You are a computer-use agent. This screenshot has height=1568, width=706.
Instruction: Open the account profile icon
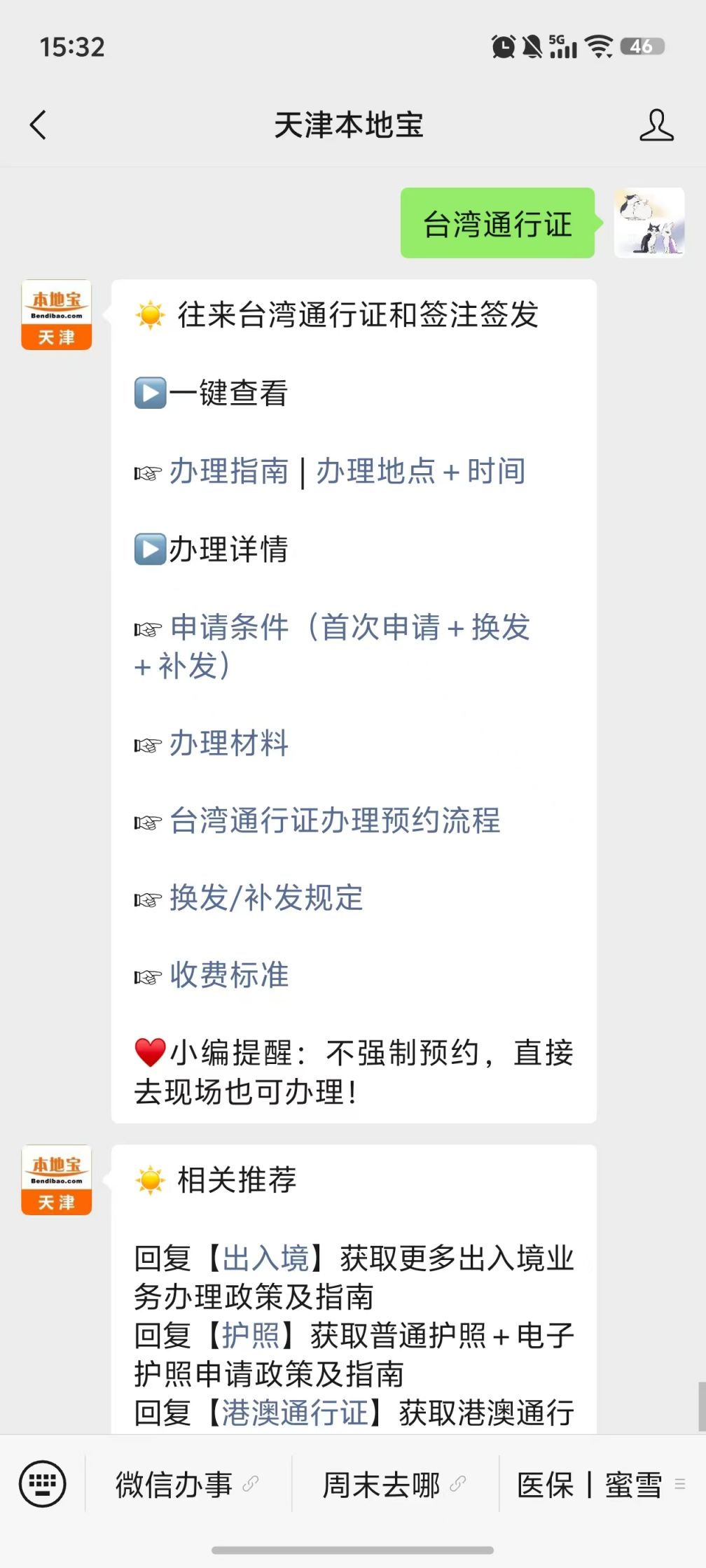(656, 125)
